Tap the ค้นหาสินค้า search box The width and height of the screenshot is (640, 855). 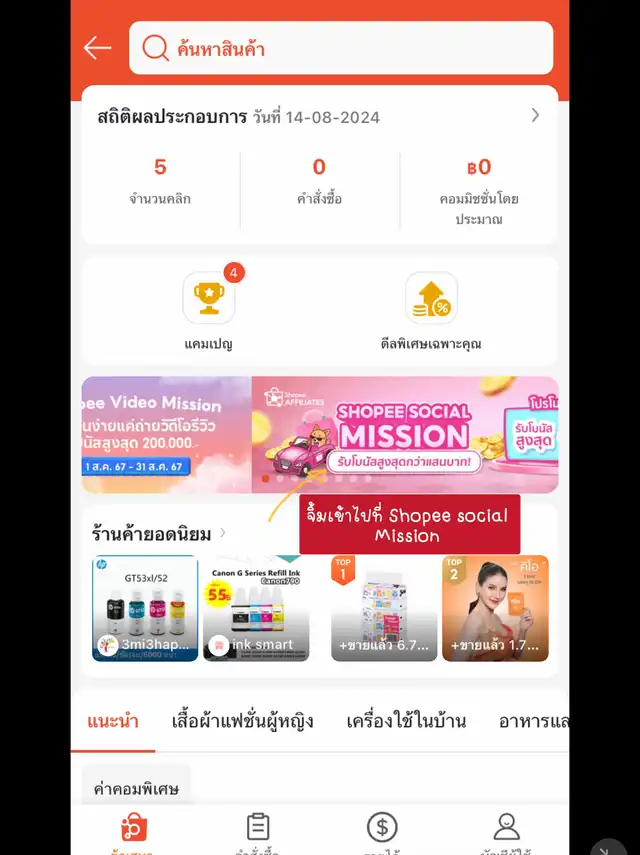click(x=340, y=48)
